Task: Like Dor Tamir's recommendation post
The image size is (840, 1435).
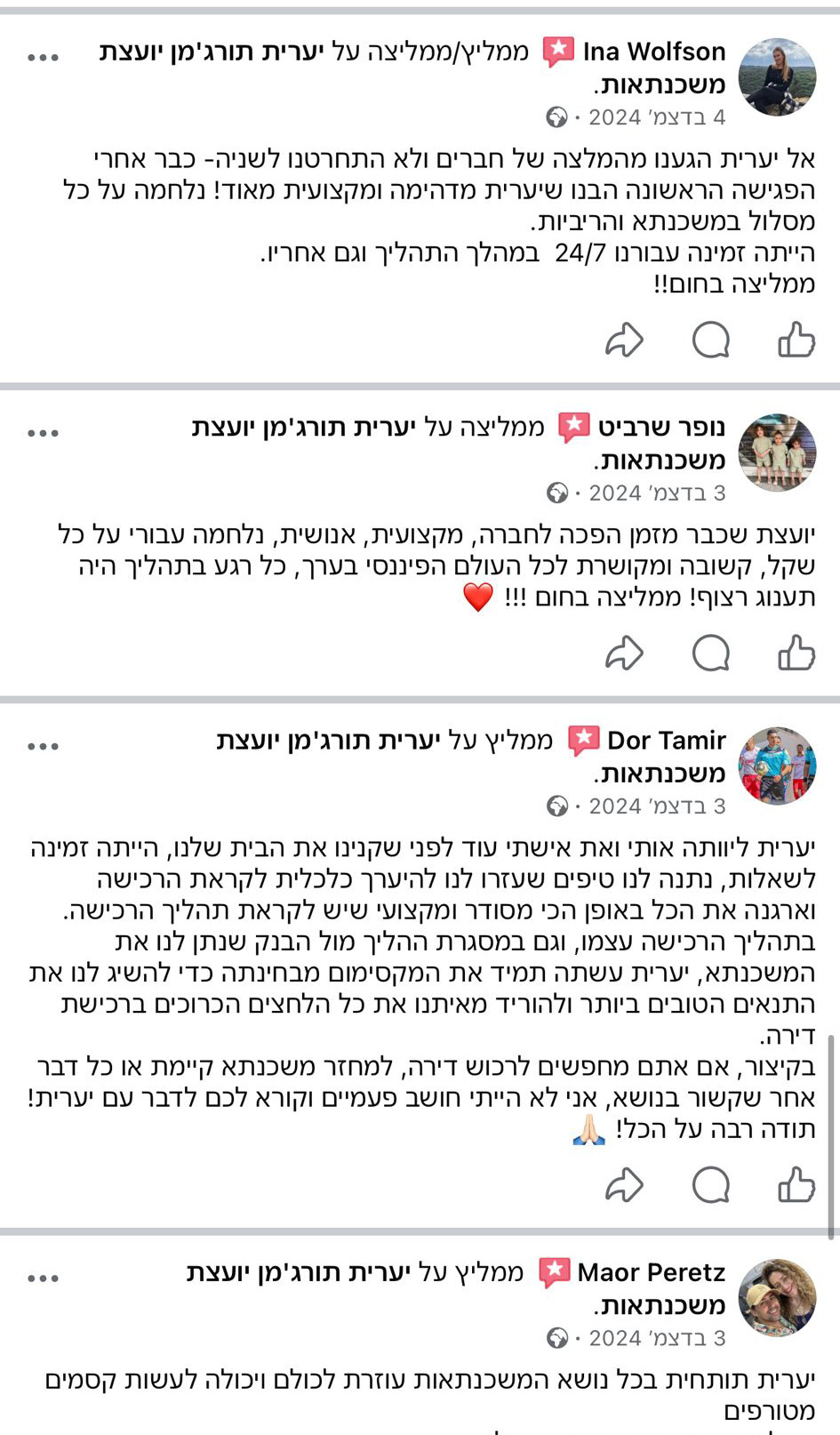Action: click(x=796, y=1184)
